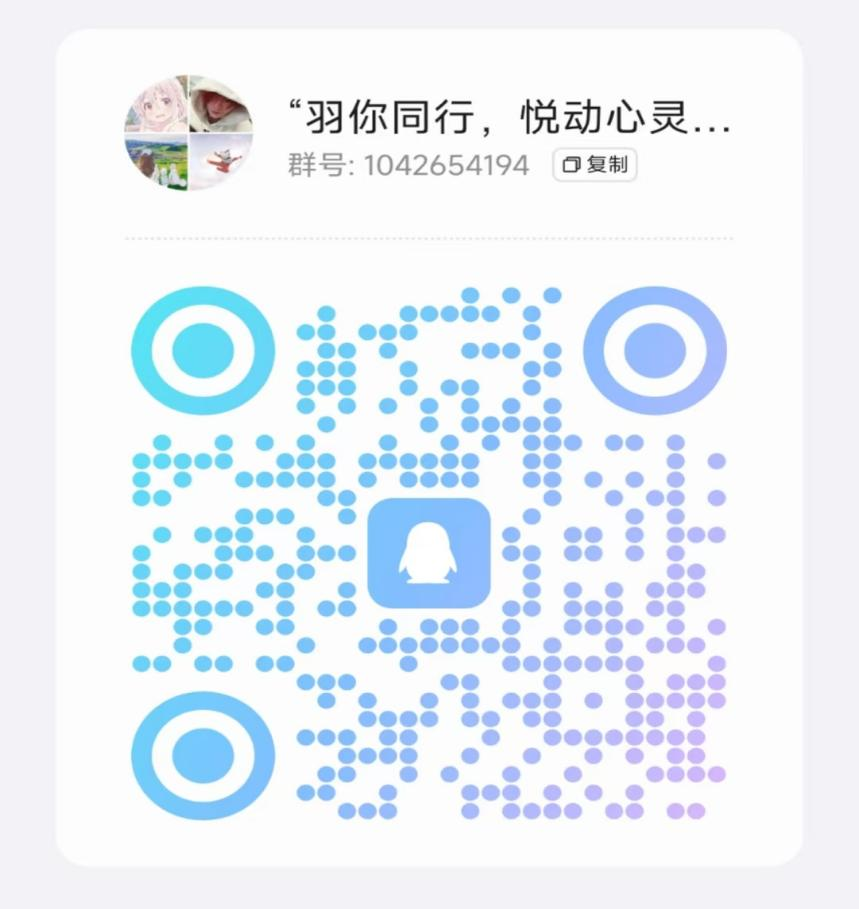Copy the group number 1042654194
The height and width of the screenshot is (909, 859).
595,165
